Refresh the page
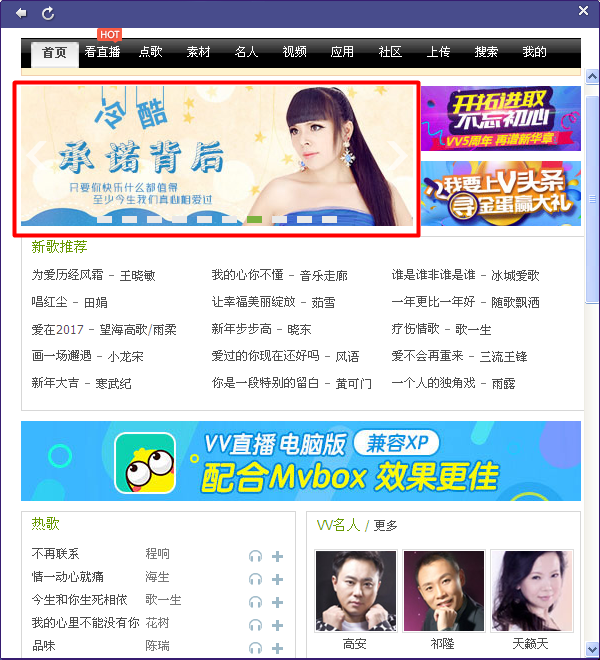This screenshot has width=600, height=660. pos(48,13)
